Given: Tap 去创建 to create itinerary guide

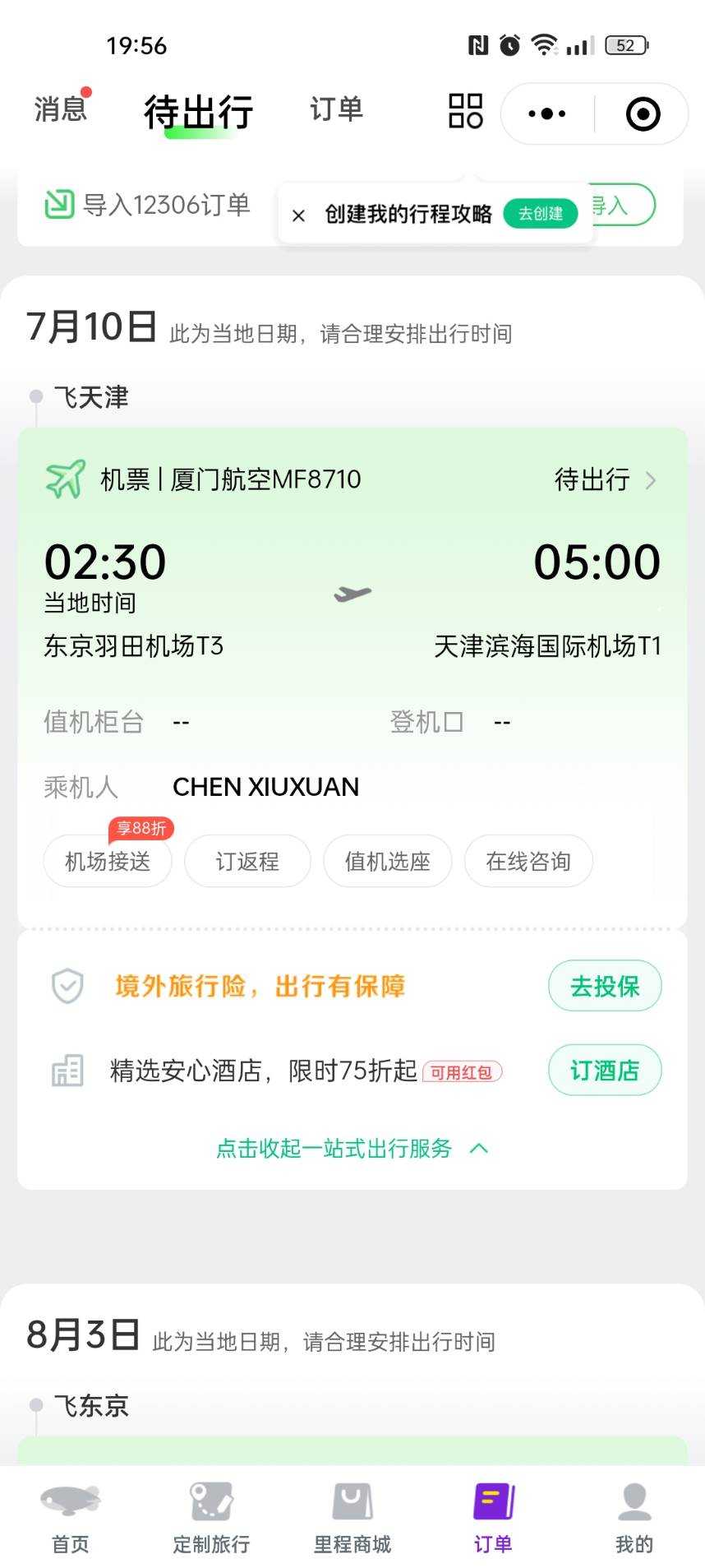Looking at the screenshot, I should coord(540,214).
